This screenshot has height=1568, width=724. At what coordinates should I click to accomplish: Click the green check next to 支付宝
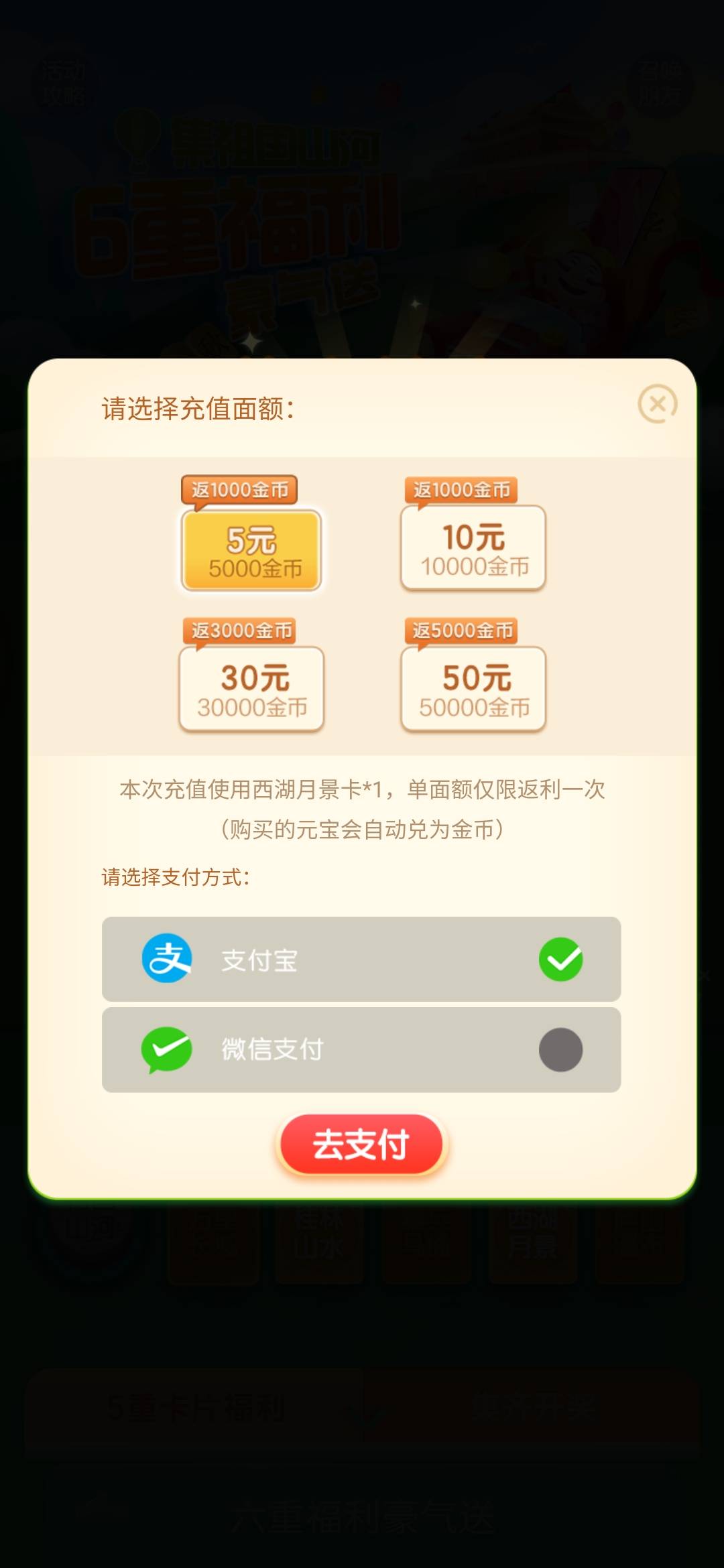(x=562, y=958)
